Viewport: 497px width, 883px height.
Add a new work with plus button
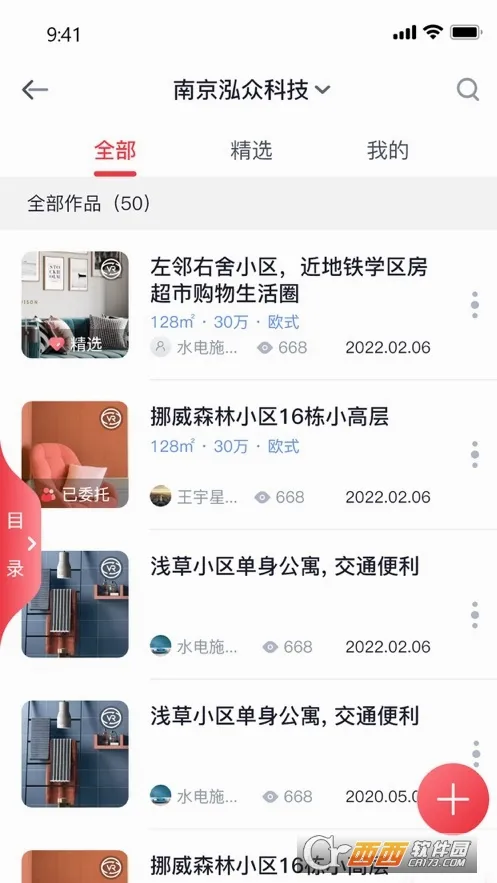[x=453, y=798]
